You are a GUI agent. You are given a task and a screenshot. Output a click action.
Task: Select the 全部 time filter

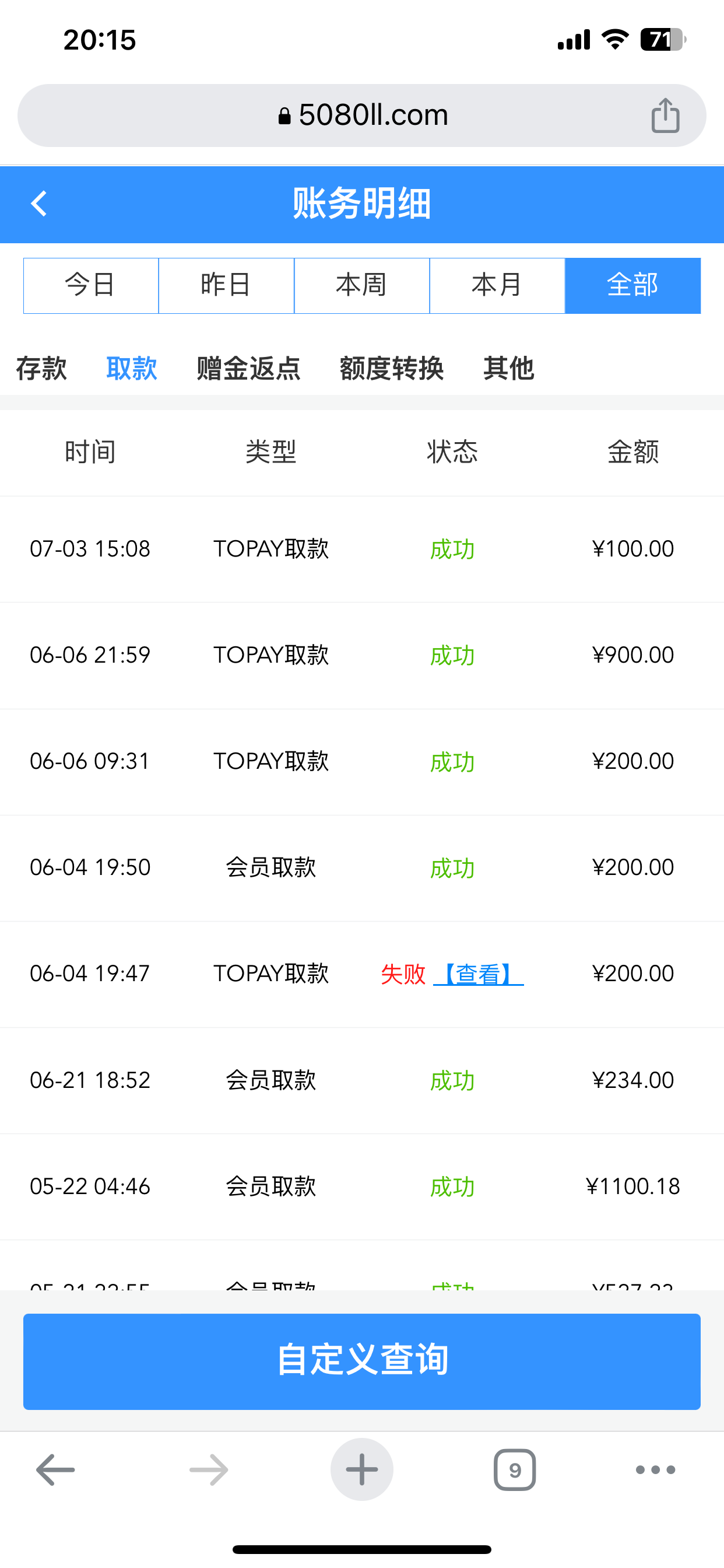click(x=632, y=285)
